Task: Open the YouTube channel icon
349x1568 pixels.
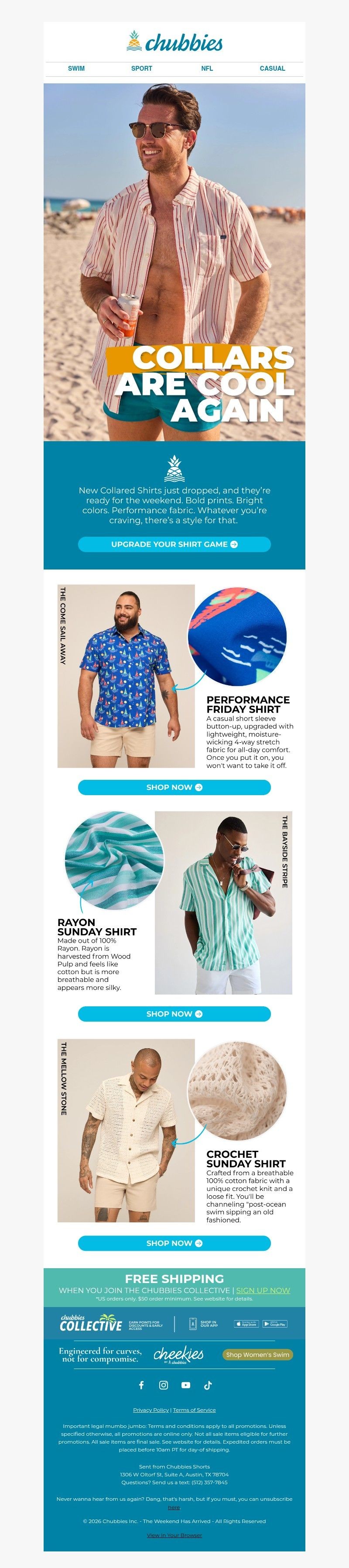Action: tap(185, 1385)
